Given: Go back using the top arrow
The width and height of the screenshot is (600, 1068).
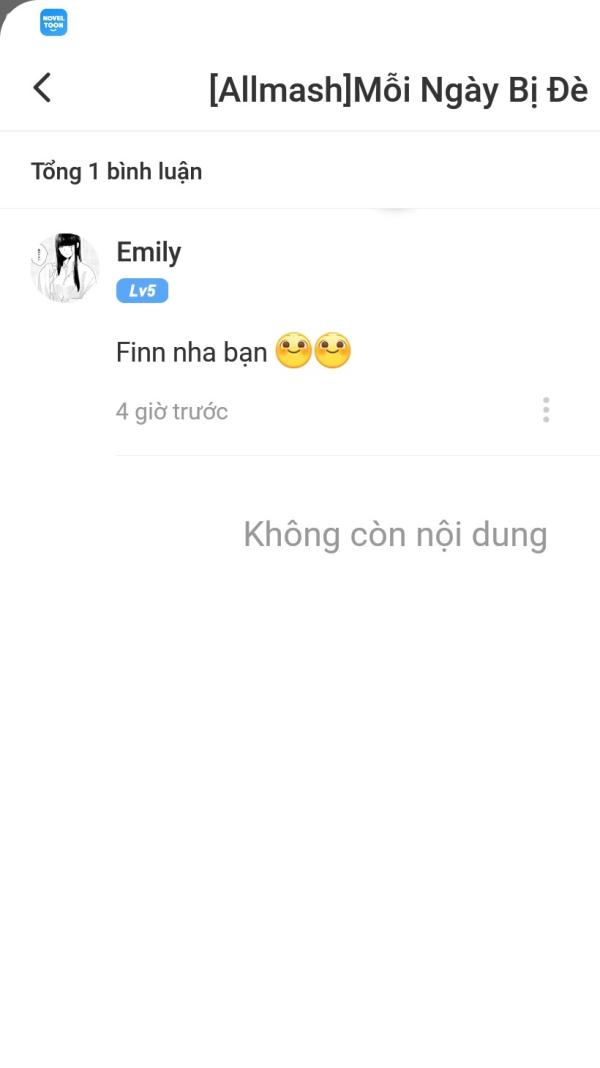Looking at the screenshot, I should (x=42, y=88).
